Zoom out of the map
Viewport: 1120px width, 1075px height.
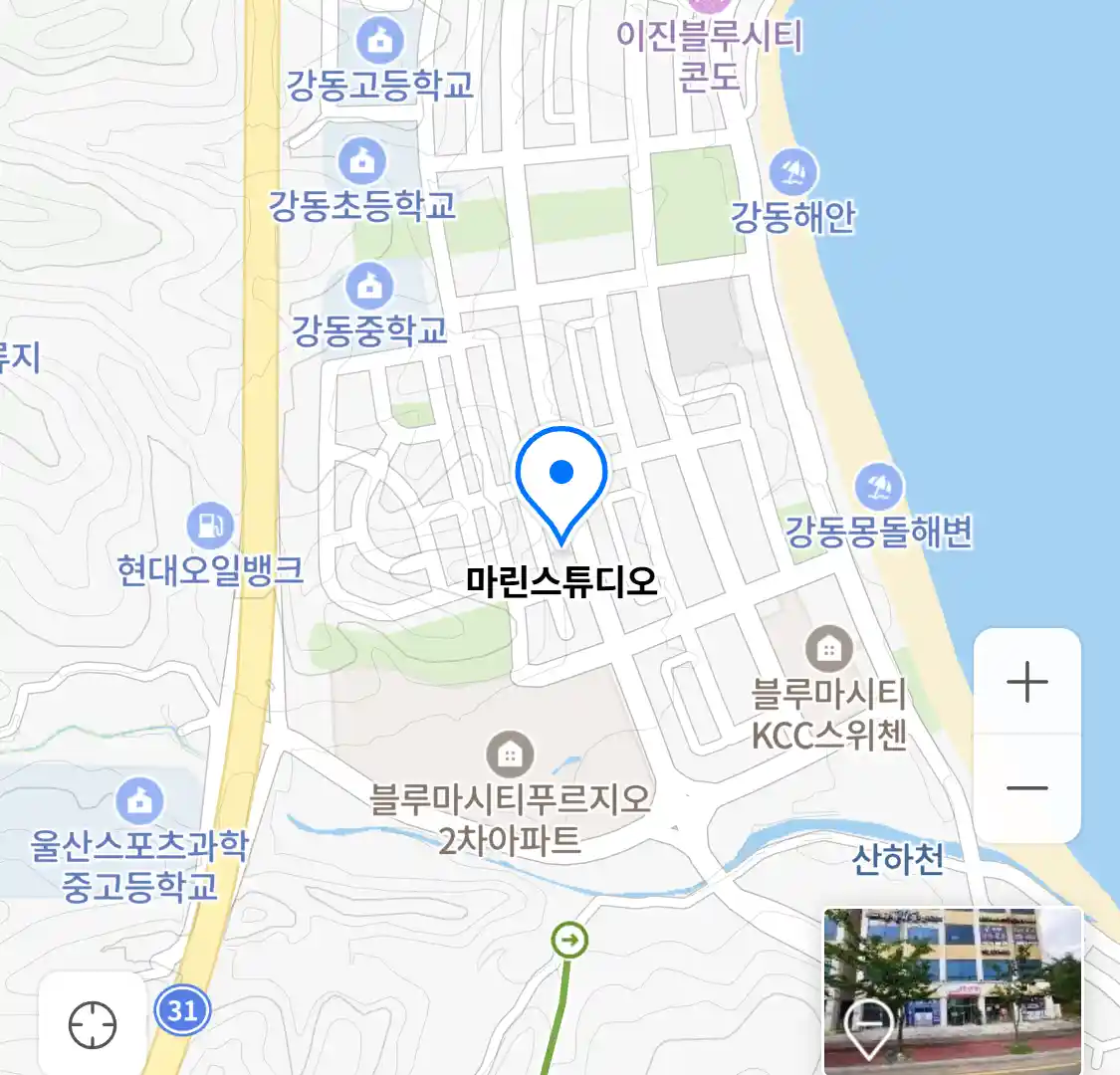tap(1026, 788)
